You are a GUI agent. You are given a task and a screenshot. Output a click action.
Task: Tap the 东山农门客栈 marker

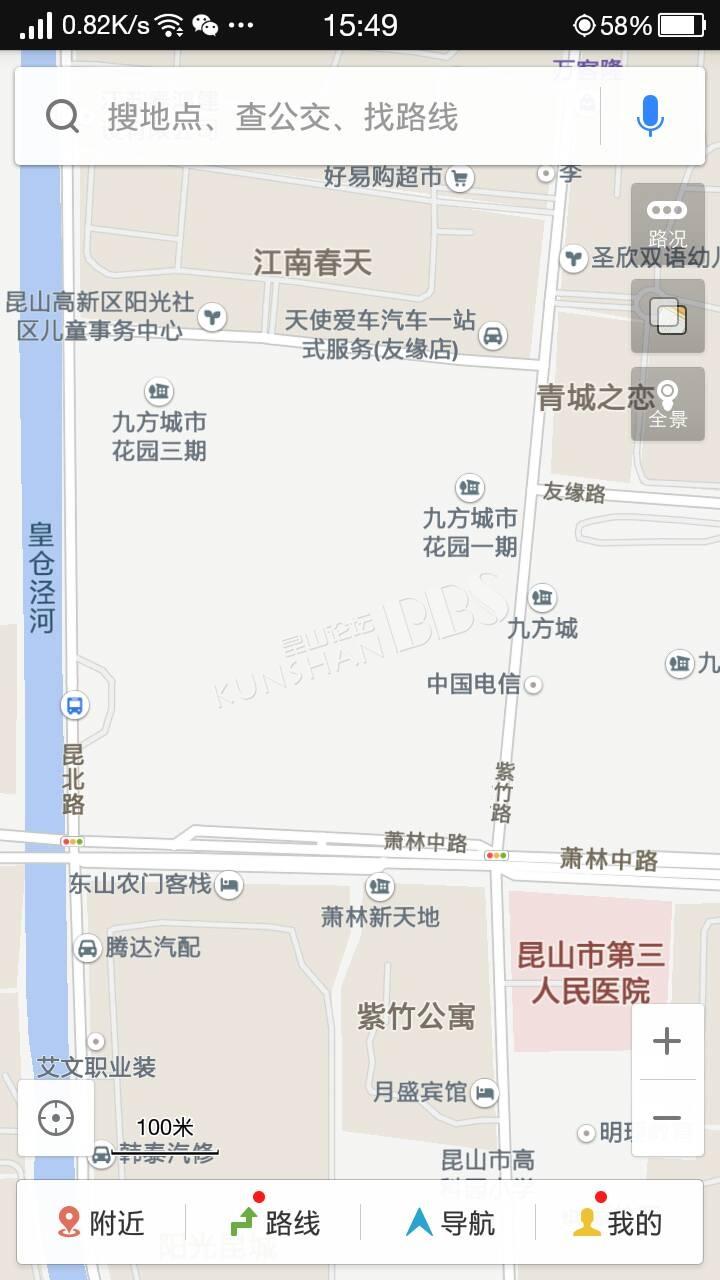pos(156,884)
